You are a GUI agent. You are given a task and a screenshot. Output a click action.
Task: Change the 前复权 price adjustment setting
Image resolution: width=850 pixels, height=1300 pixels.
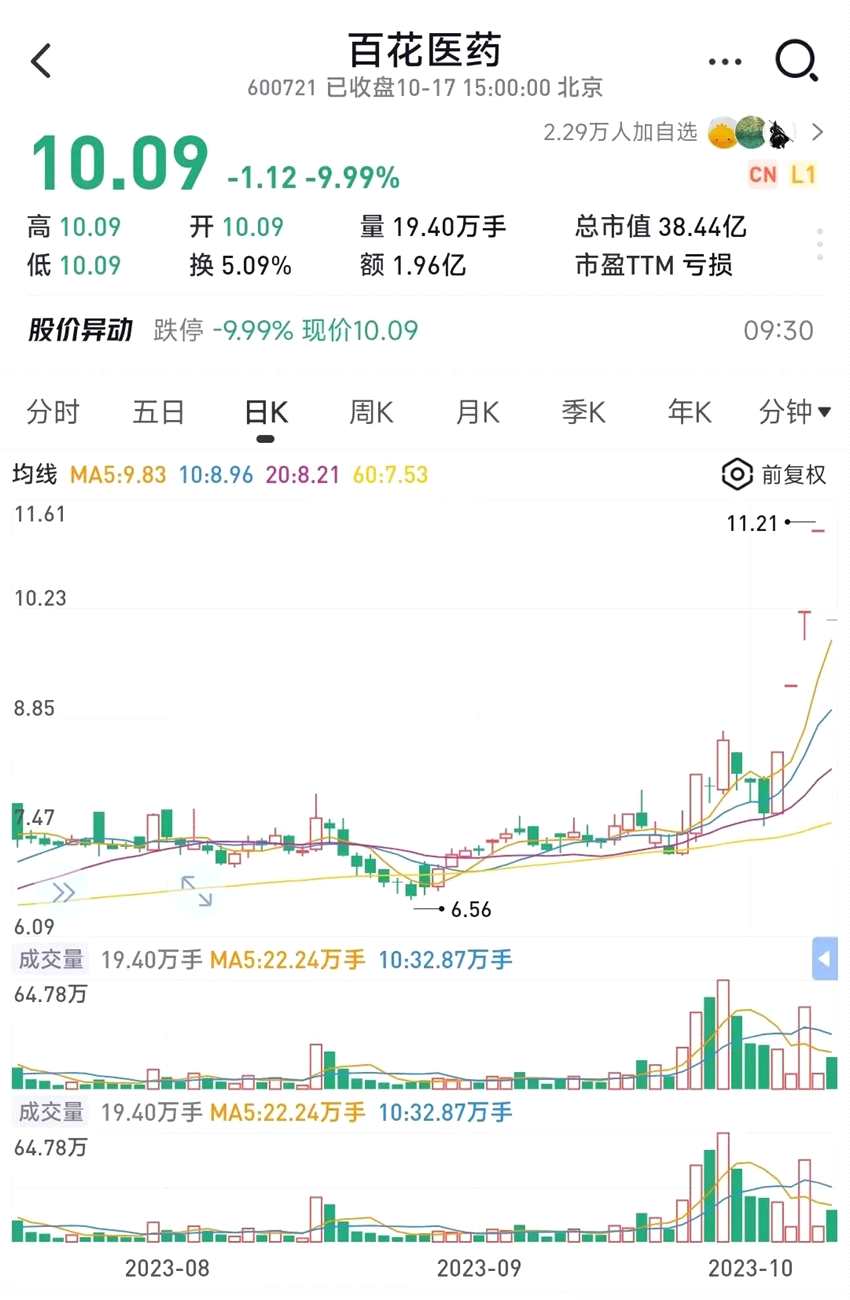click(775, 475)
